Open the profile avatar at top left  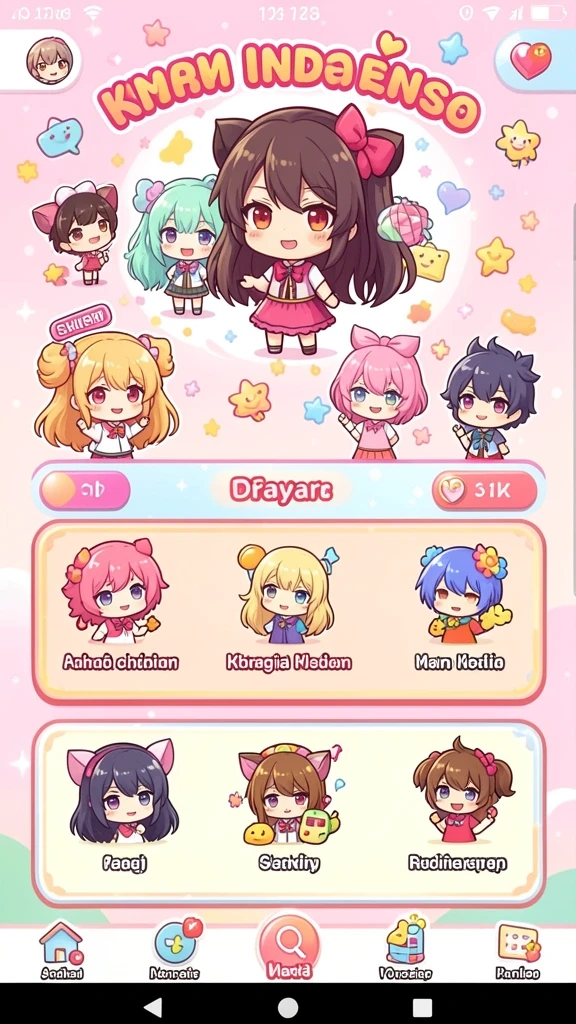50,60
